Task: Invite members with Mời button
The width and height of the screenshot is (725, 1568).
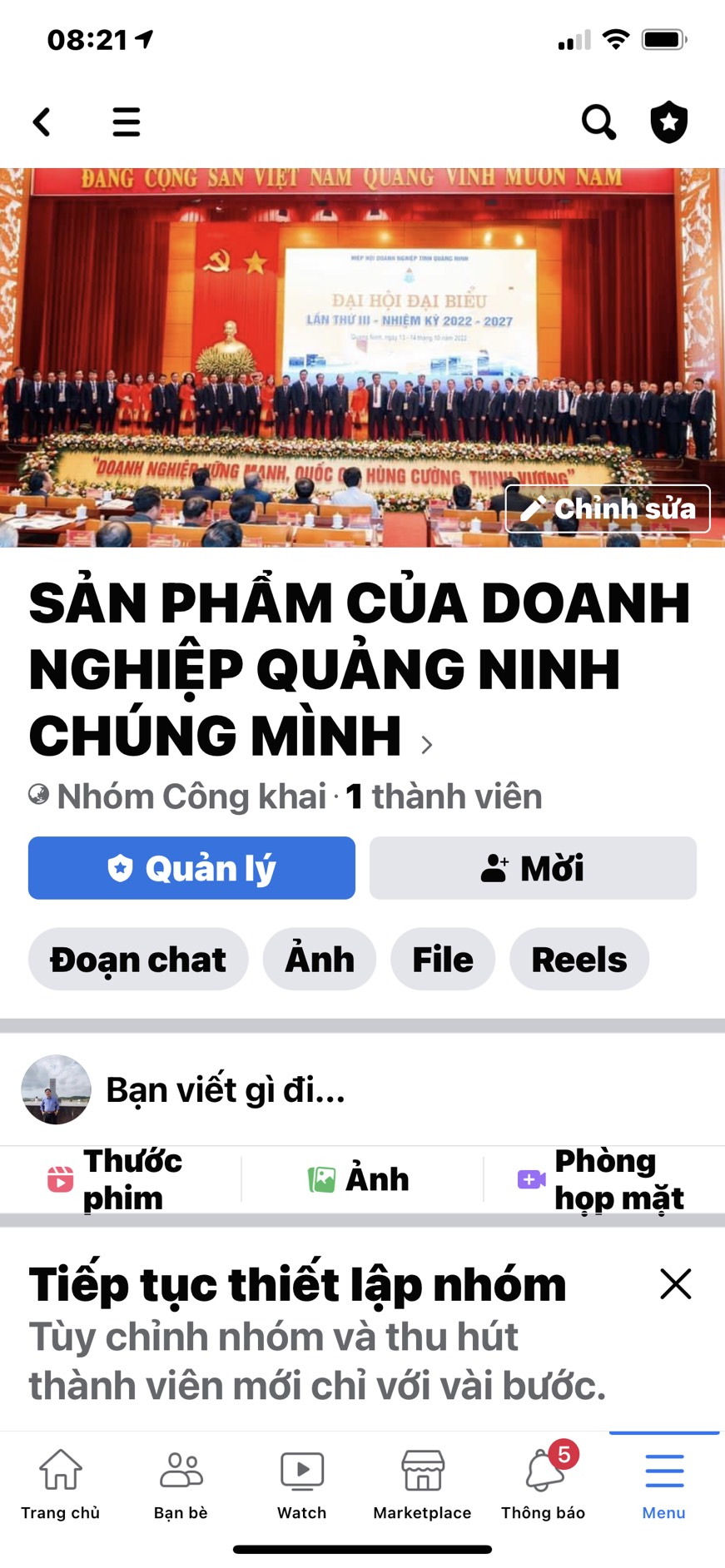Action: click(x=533, y=868)
